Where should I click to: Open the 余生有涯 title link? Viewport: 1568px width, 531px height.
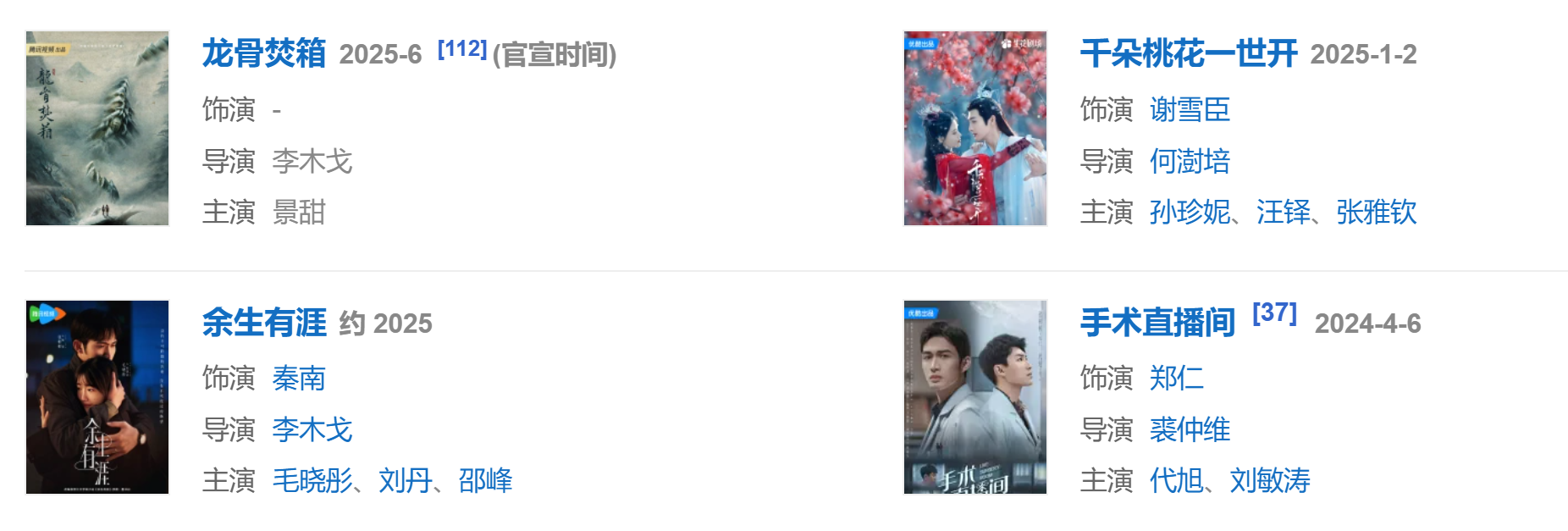[263, 323]
